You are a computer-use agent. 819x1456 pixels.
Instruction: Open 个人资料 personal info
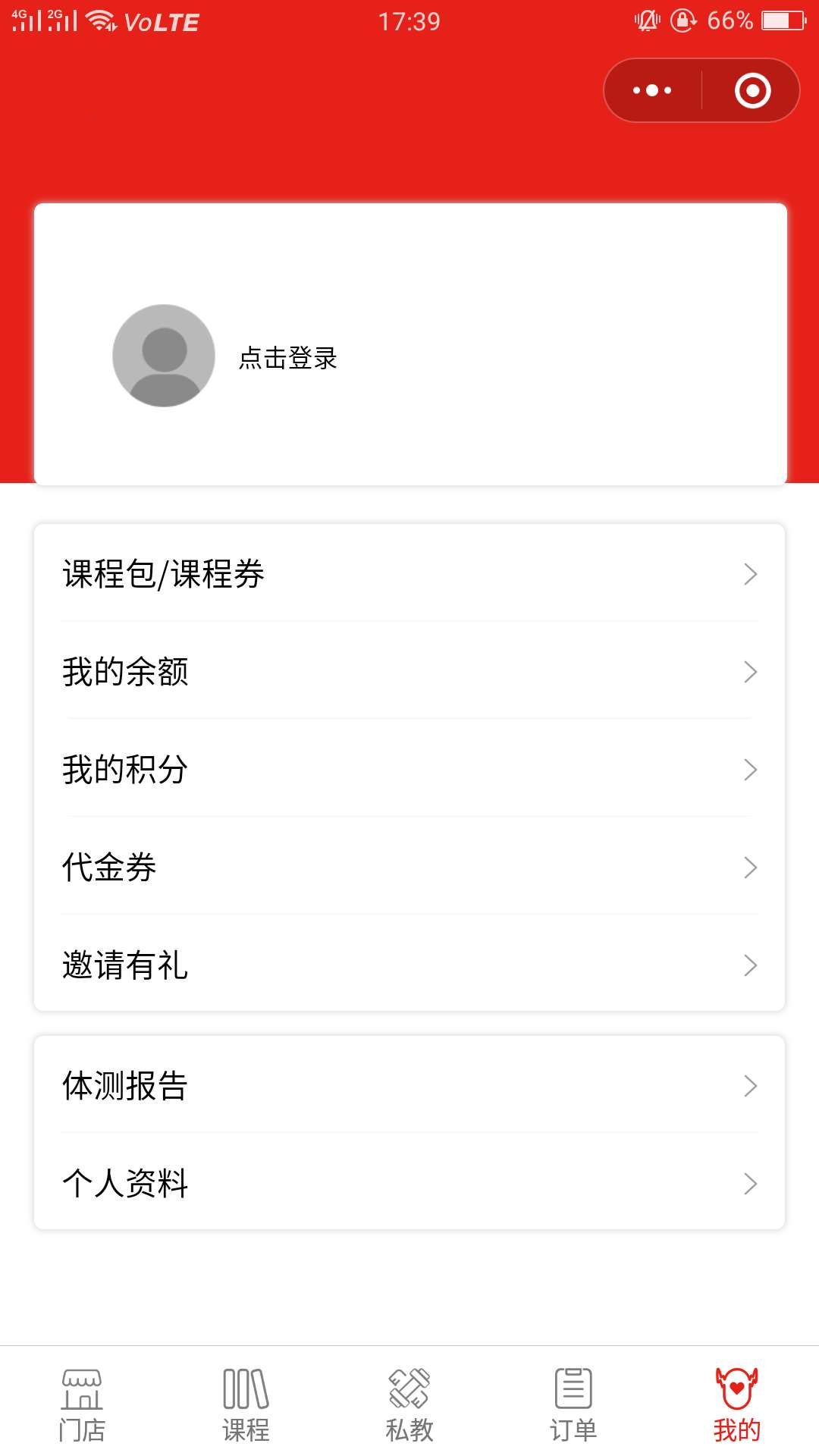click(409, 1182)
